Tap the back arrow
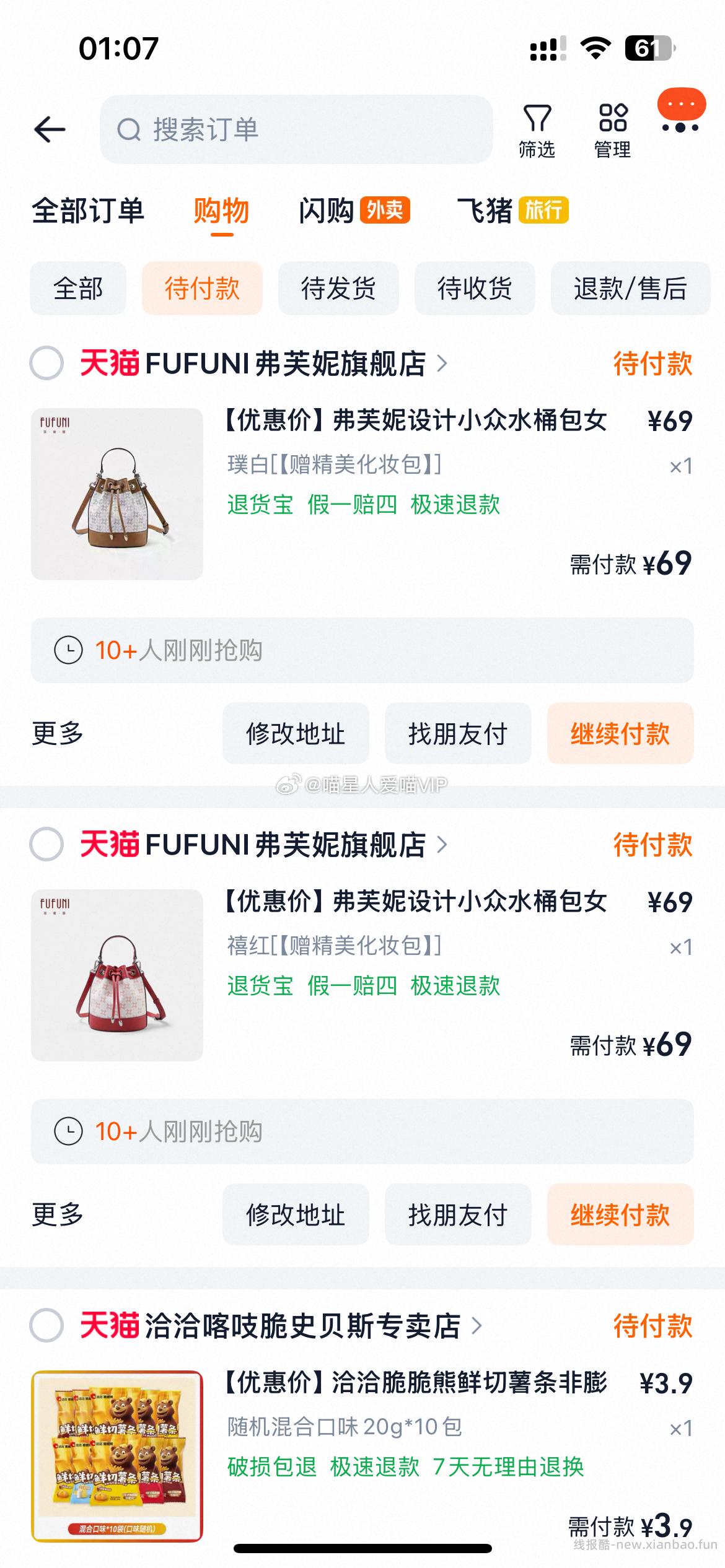This screenshot has width=725, height=1568. (x=49, y=128)
